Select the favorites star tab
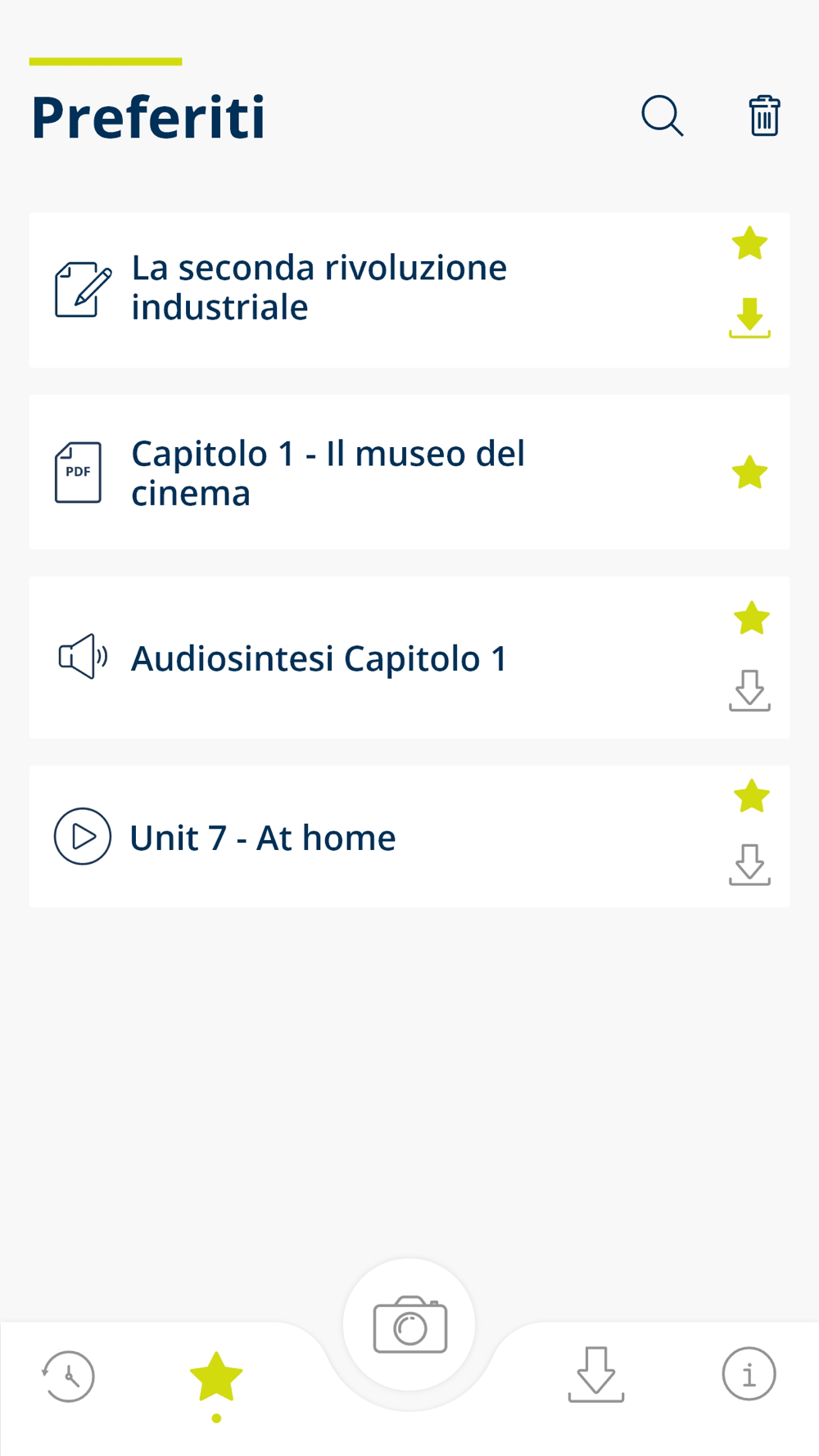Screen dimensions: 819x1456 216,1377
